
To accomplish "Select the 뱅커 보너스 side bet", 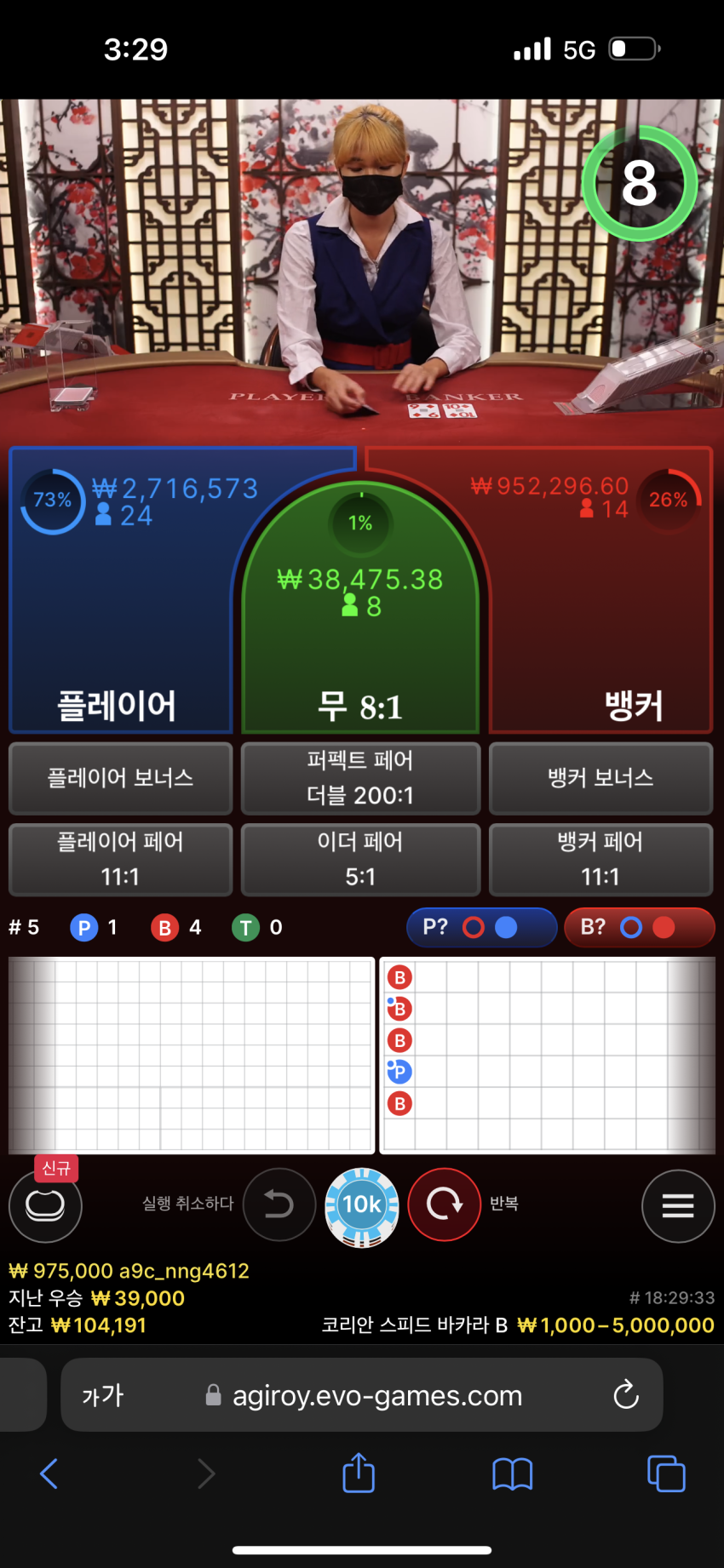I will tap(600, 778).
